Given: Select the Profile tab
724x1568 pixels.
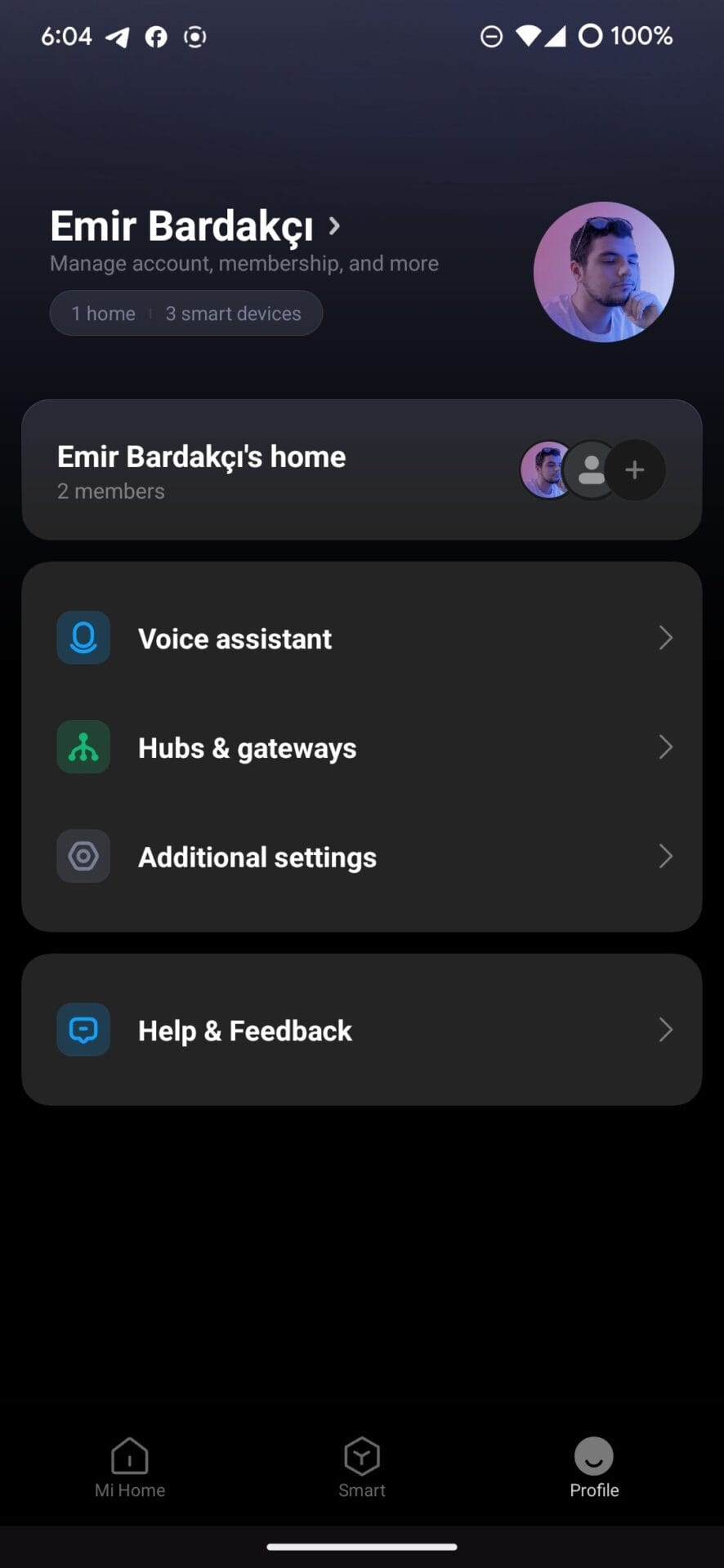Looking at the screenshot, I should 594,1468.
